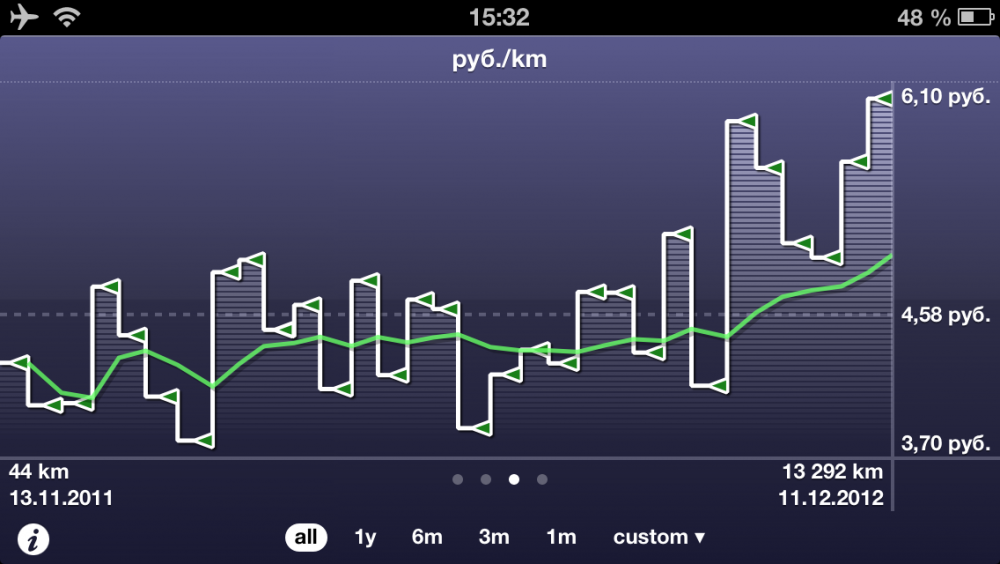Tap the page indicator dots
Image resolution: width=1000 pixels, height=564 pixels.
[x=500, y=479]
